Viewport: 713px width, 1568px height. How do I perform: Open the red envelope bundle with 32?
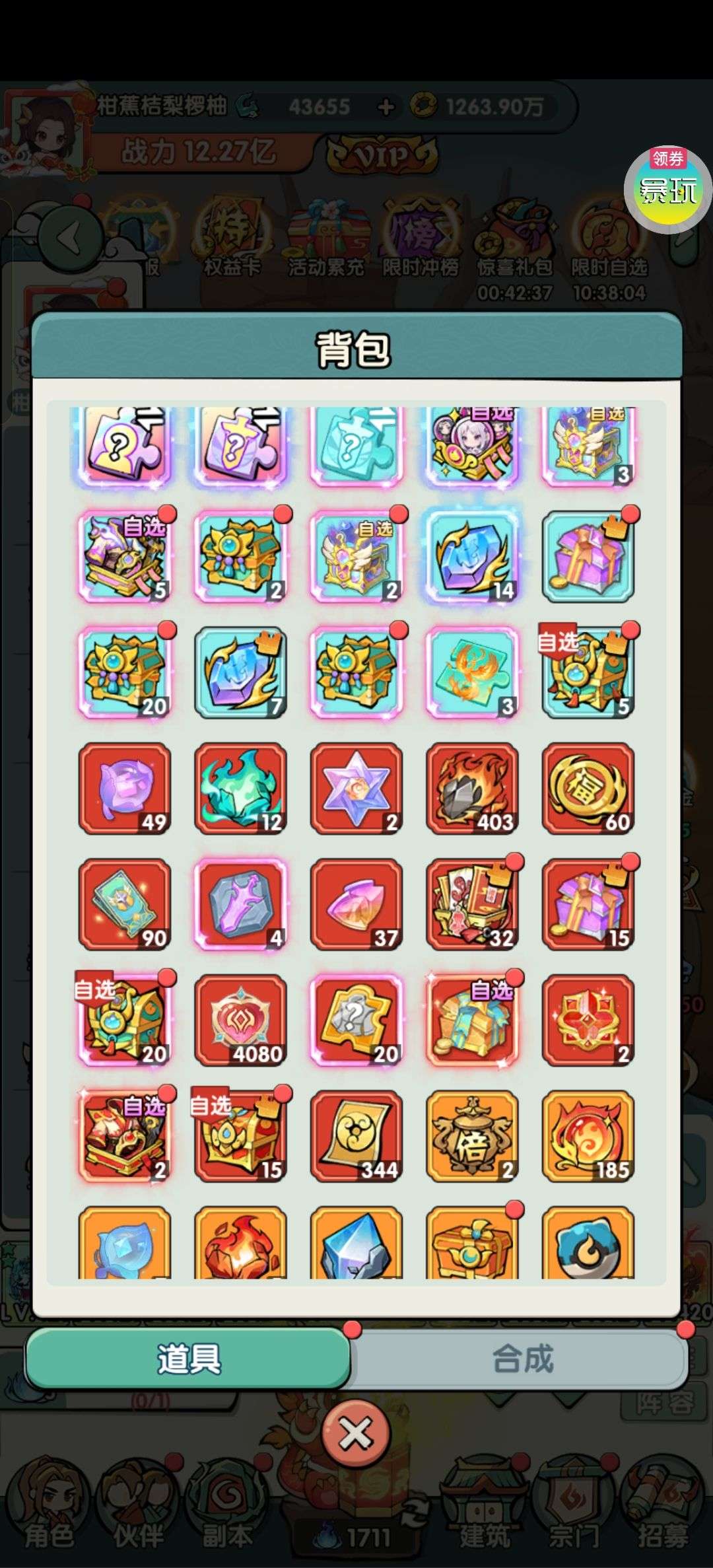472,904
